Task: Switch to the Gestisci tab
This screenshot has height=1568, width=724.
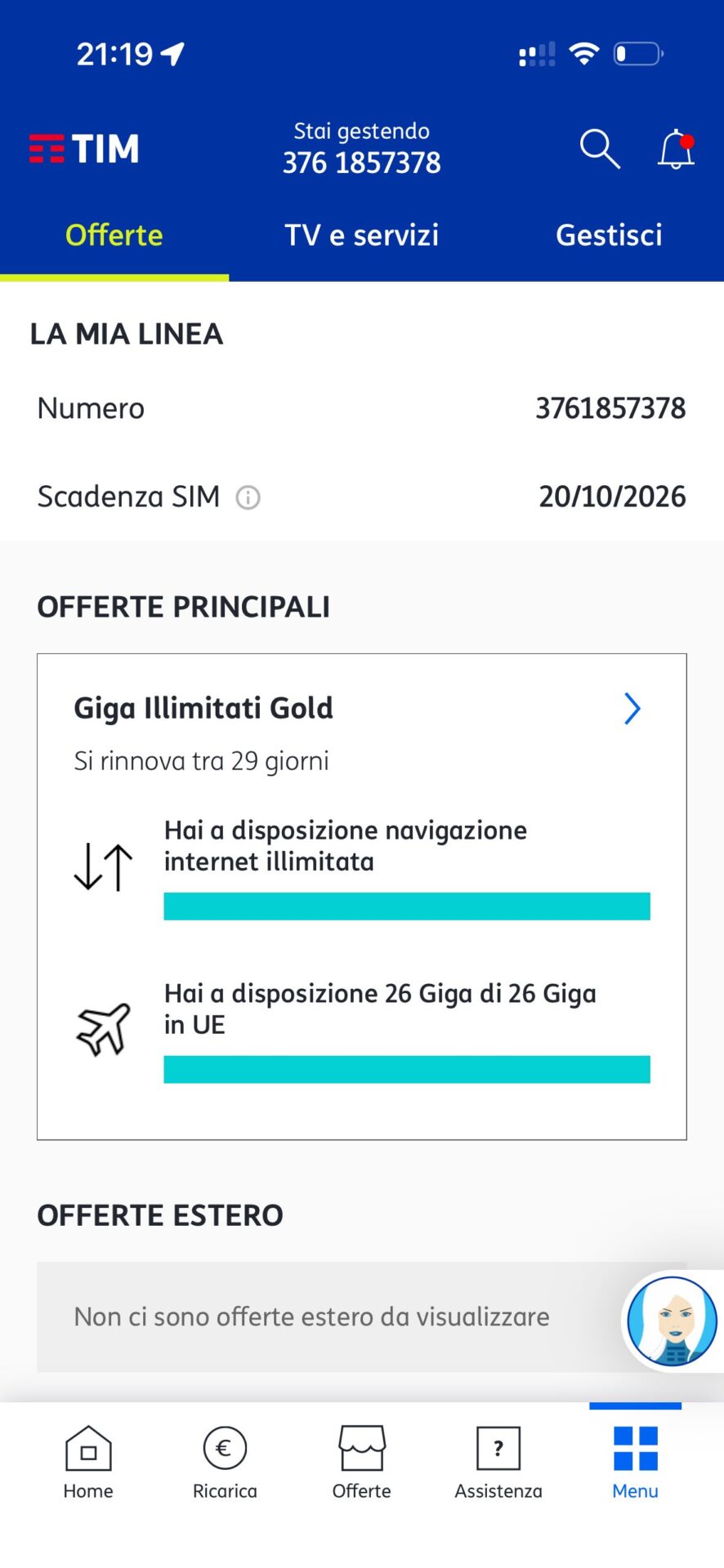Action: (609, 235)
